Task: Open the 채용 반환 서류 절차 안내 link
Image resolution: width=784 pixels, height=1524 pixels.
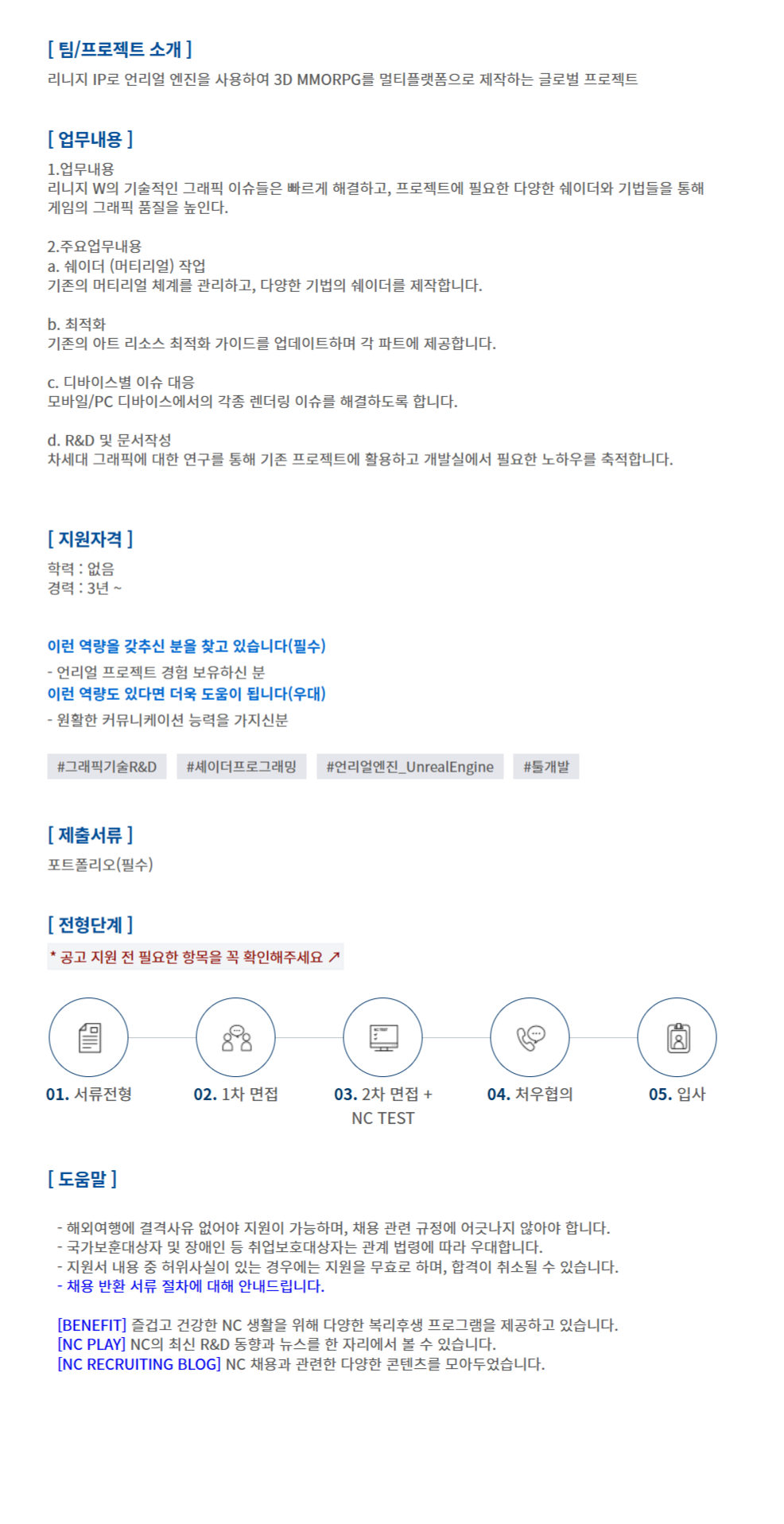Action: click(x=191, y=1286)
